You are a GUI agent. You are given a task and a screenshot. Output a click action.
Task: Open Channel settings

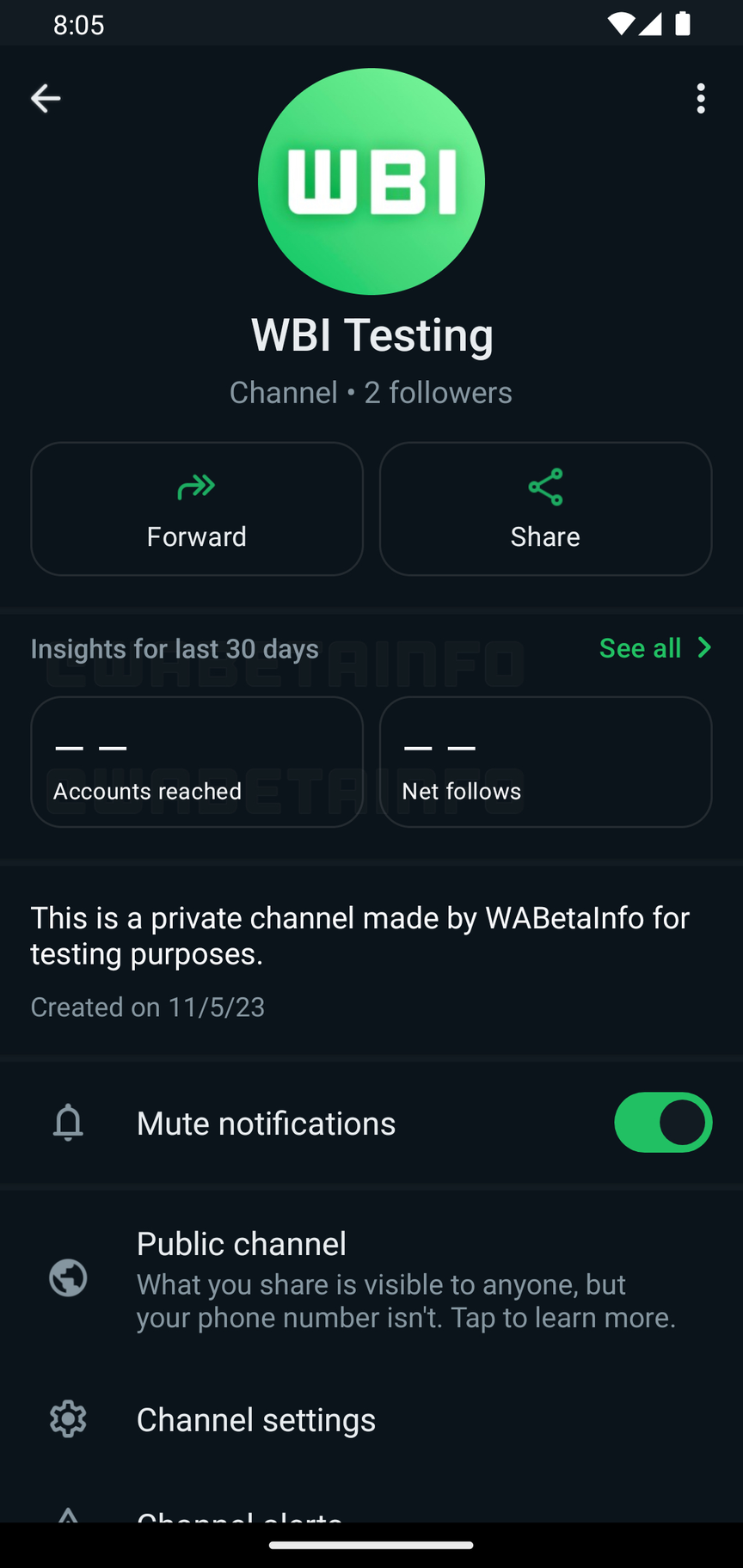pos(256,1420)
